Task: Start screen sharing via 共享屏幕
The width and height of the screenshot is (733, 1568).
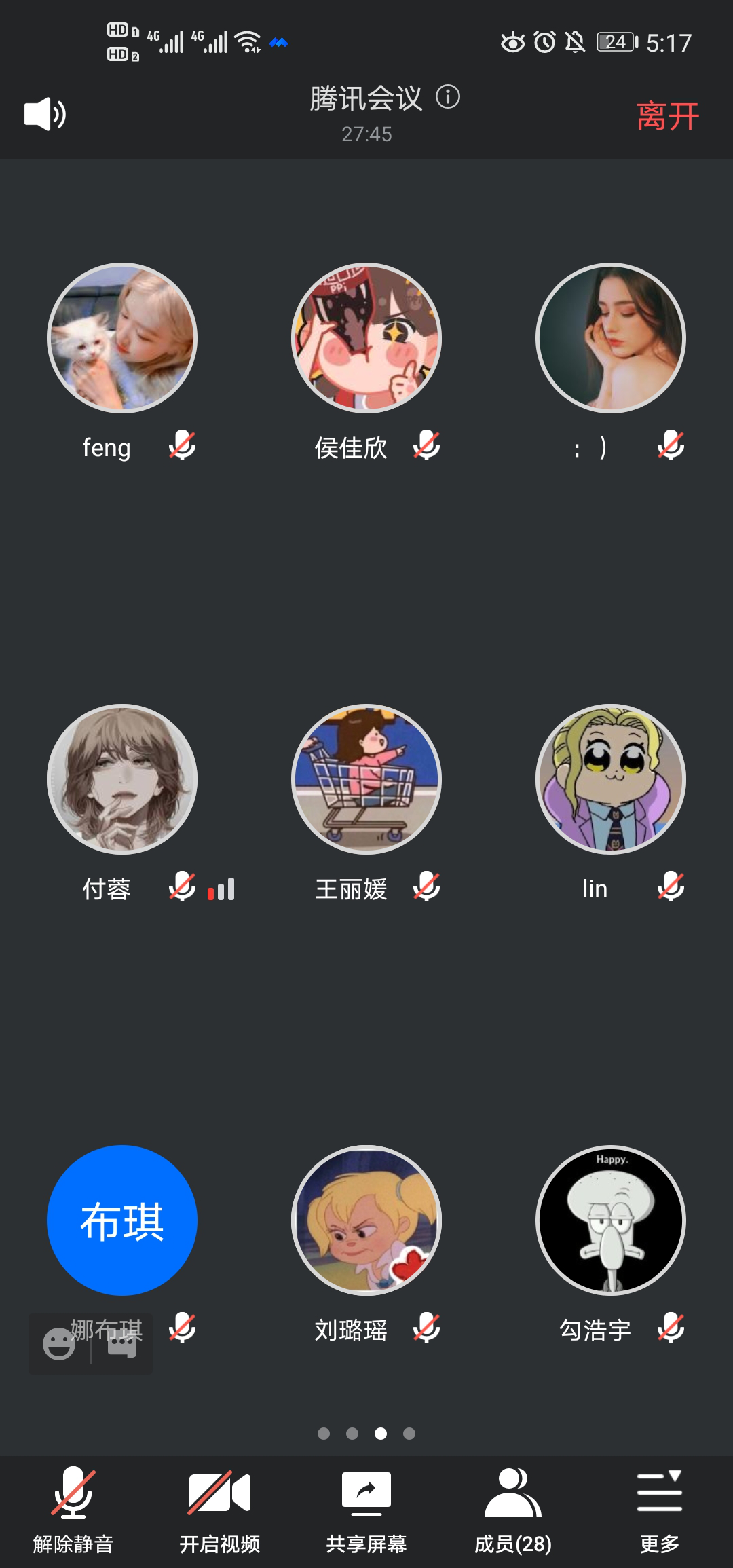Action: point(366,1508)
